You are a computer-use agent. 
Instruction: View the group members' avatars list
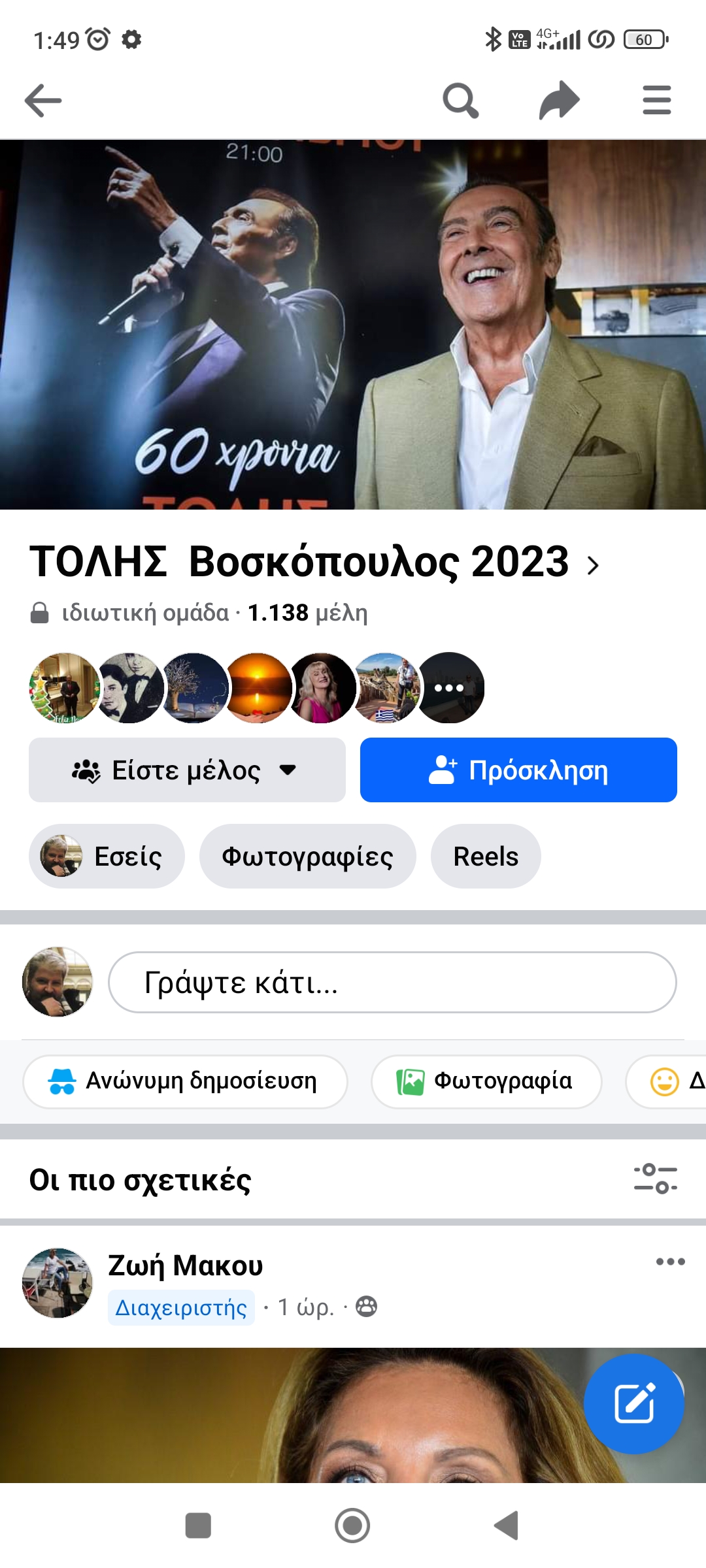257,688
